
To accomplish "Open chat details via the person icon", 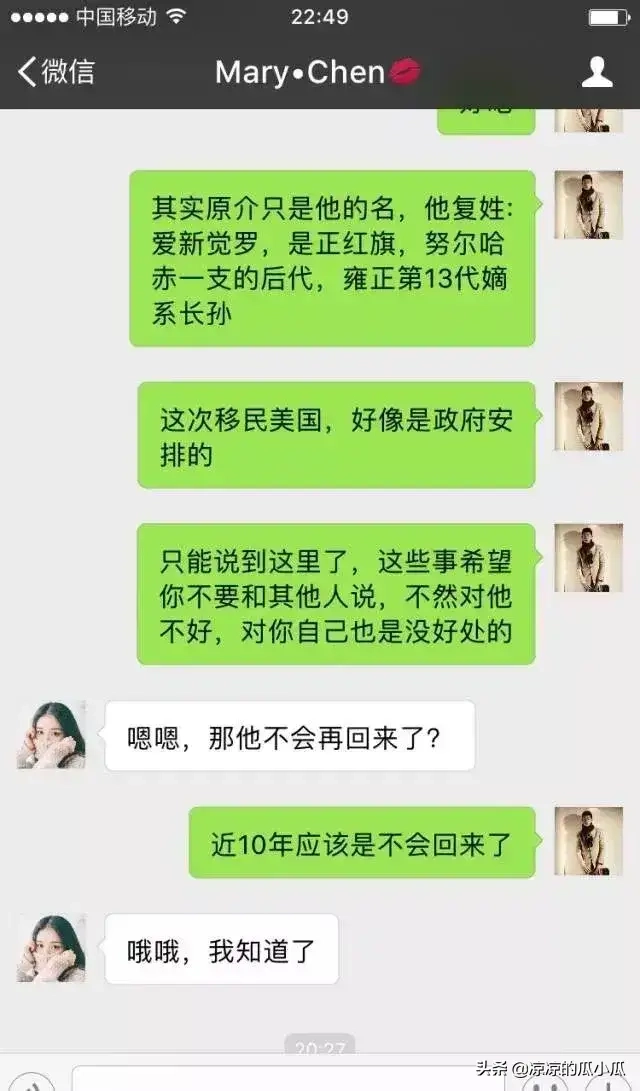I will tap(597, 72).
